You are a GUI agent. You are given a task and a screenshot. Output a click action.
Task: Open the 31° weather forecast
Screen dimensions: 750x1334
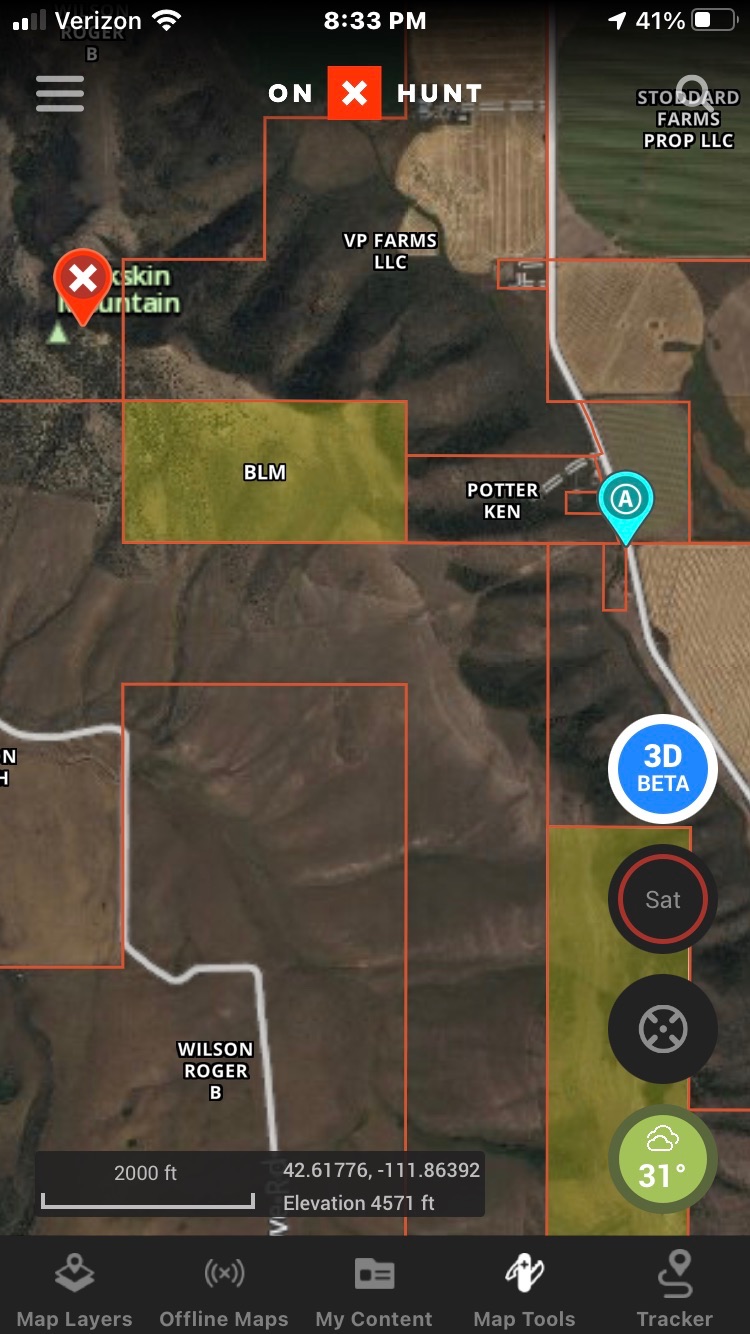click(x=662, y=1160)
